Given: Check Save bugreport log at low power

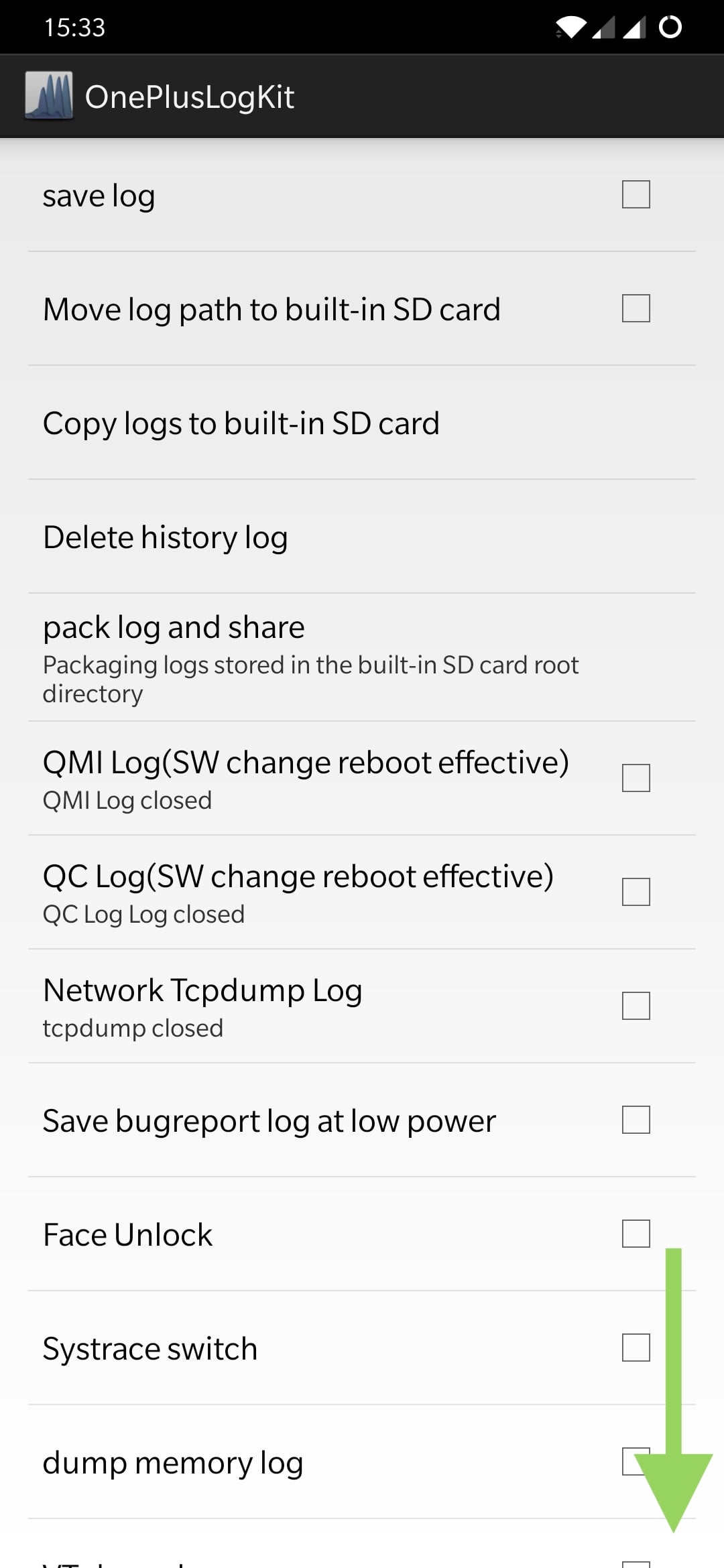Looking at the screenshot, I should (636, 1120).
